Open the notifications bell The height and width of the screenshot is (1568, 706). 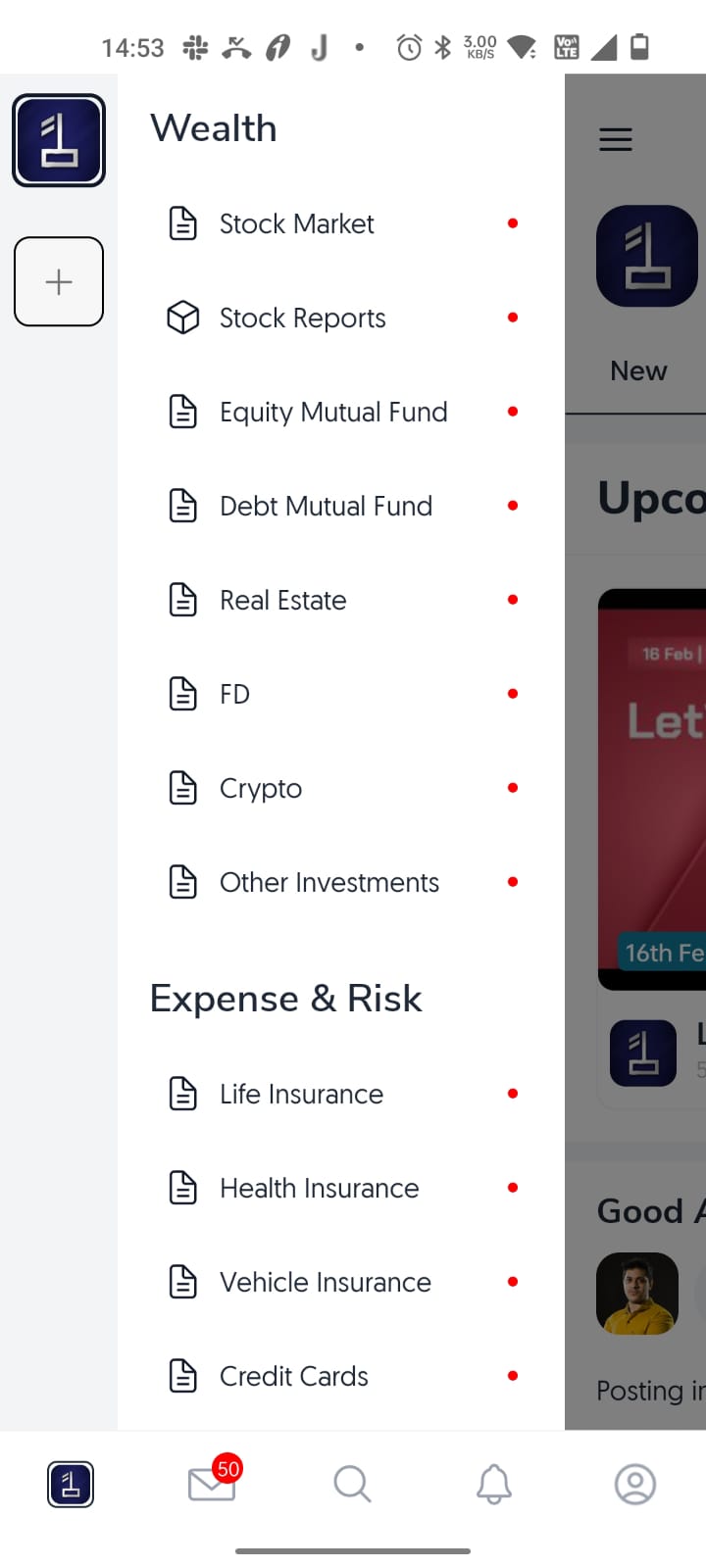pyautogui.click(x=494, y=1484)
